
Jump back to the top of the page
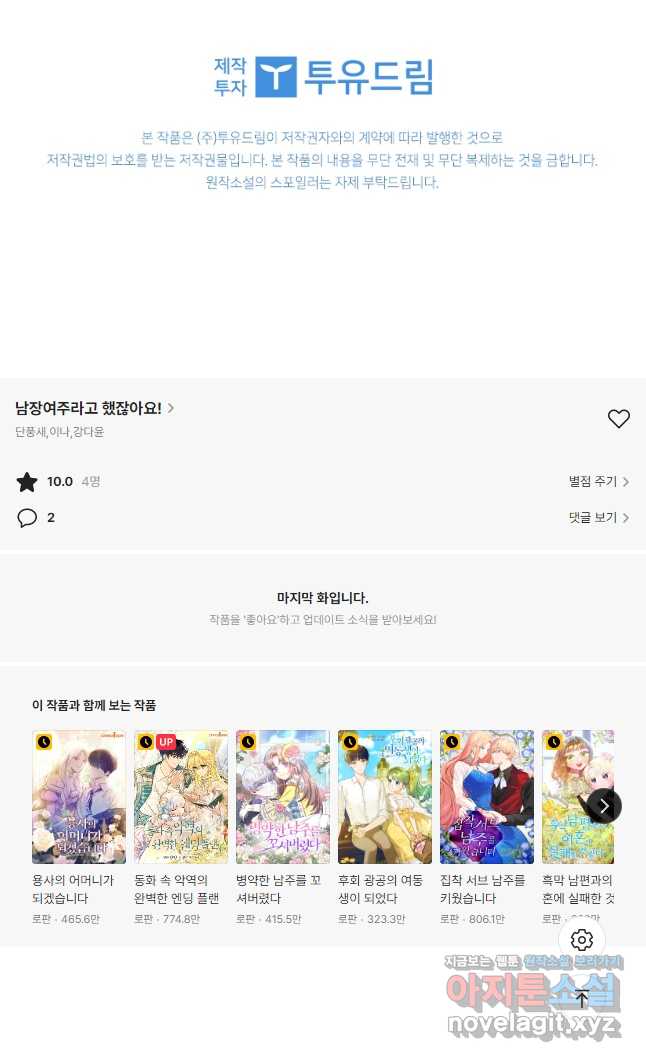(582, 998)
